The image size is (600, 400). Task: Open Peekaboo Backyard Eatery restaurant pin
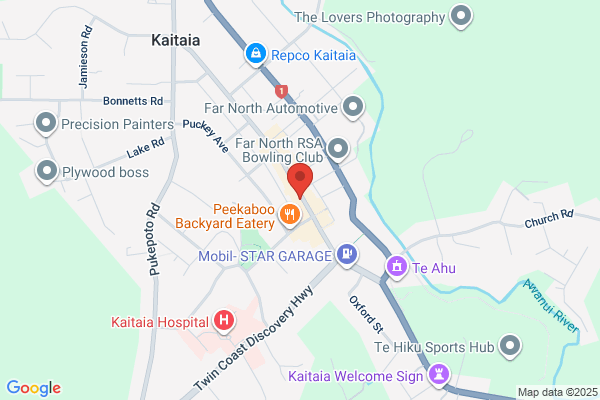coord(290,216)
